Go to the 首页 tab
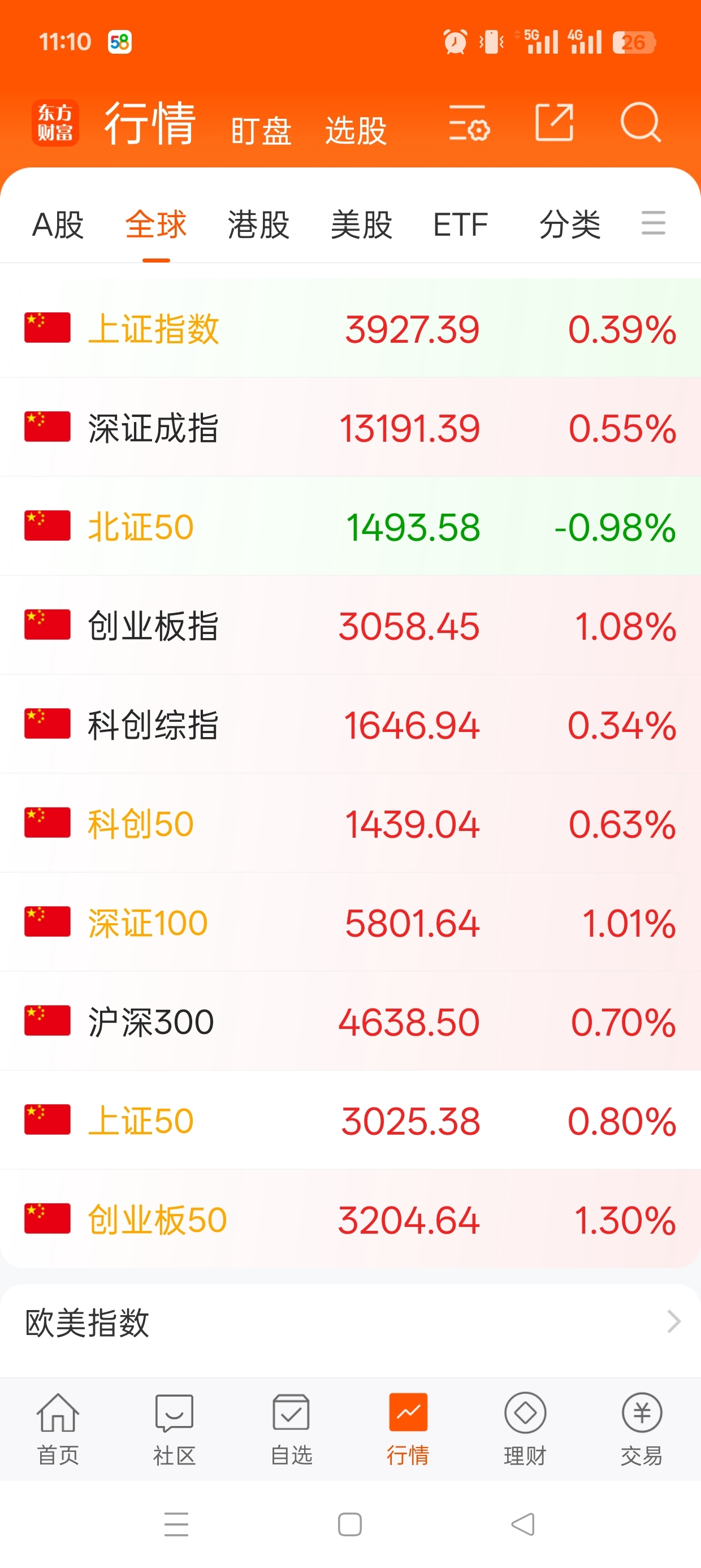This screenshot has width=701, height=1568. coord(58,1428)
